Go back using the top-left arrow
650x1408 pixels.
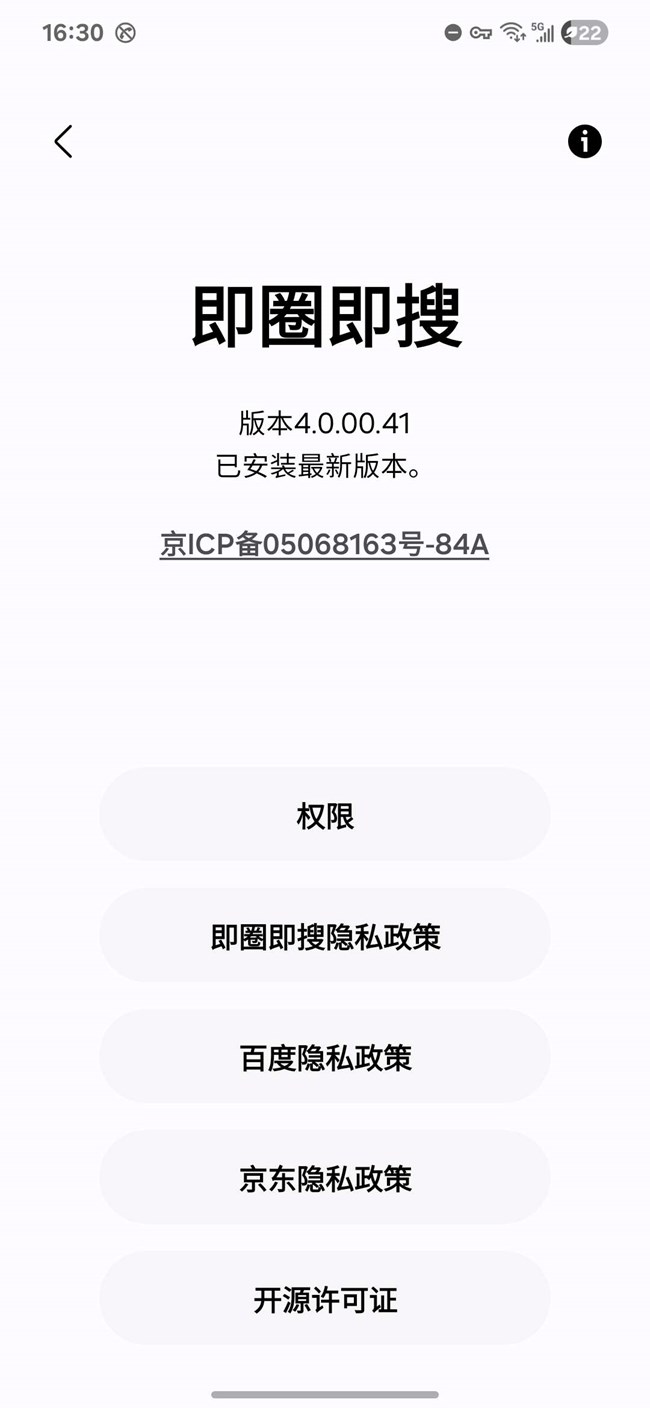[x=63, y=142]
